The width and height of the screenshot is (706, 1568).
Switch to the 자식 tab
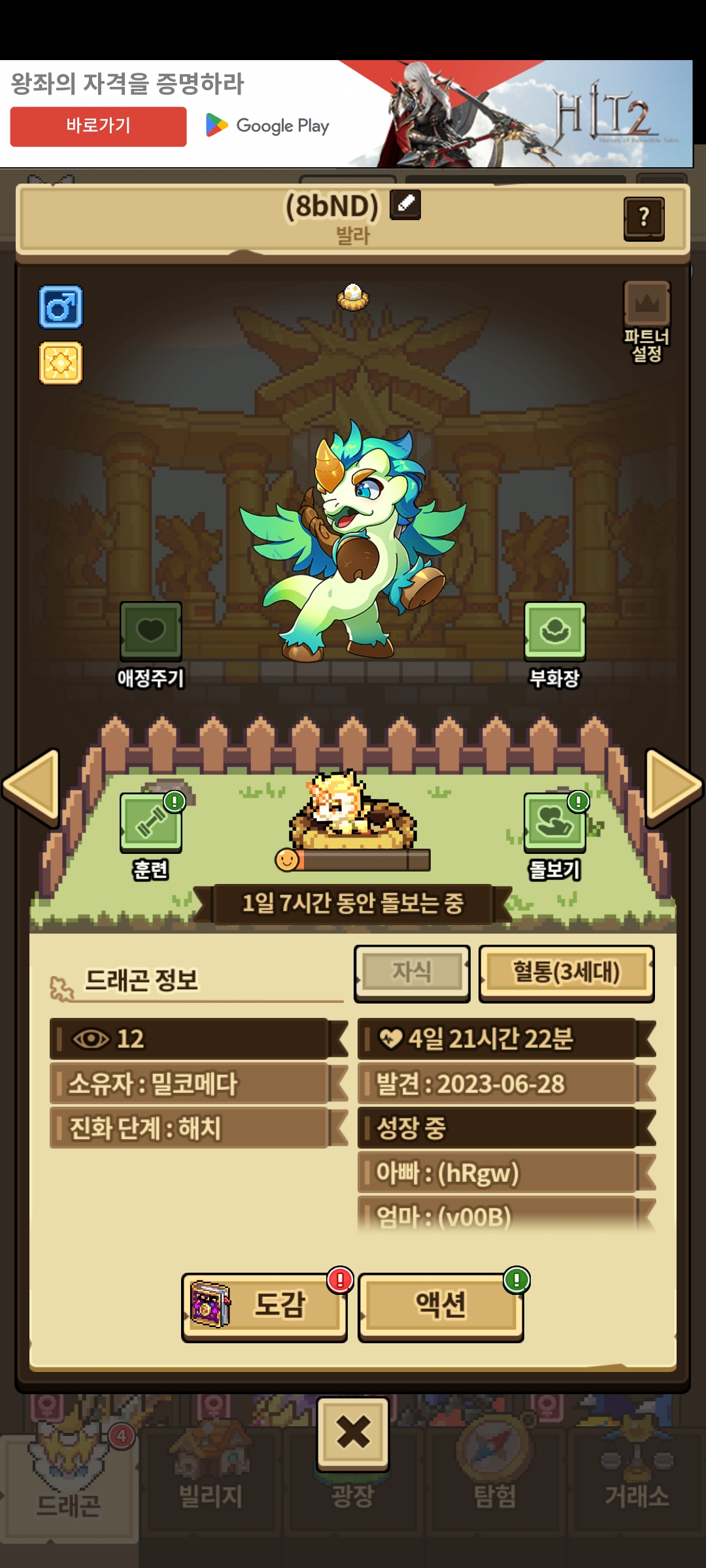[412, 972]
